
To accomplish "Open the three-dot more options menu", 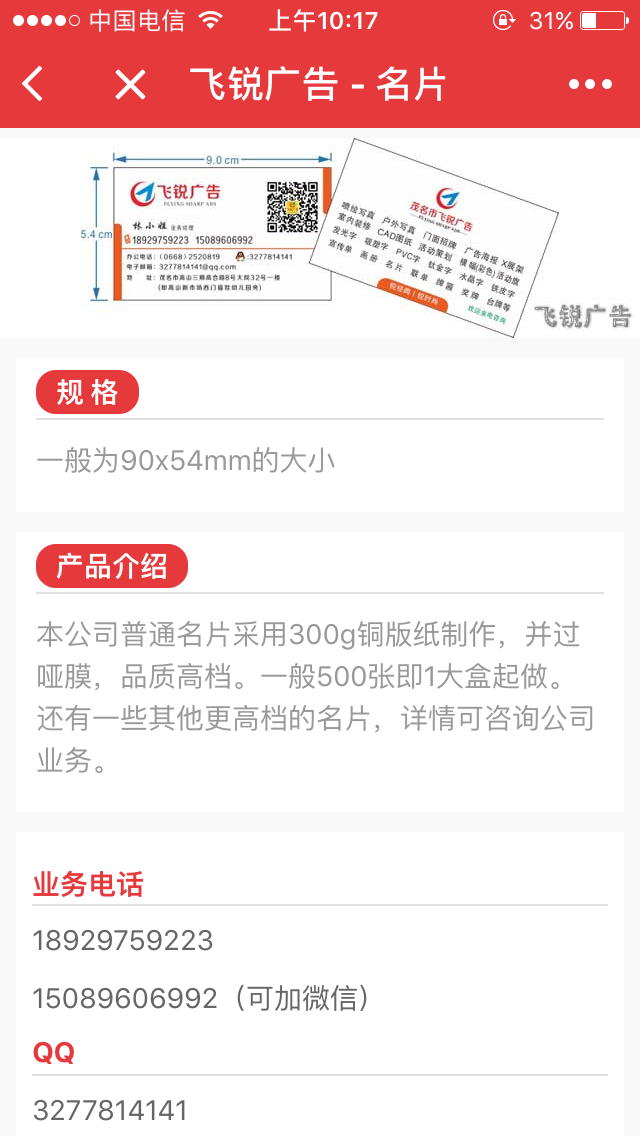I will 590,85.
